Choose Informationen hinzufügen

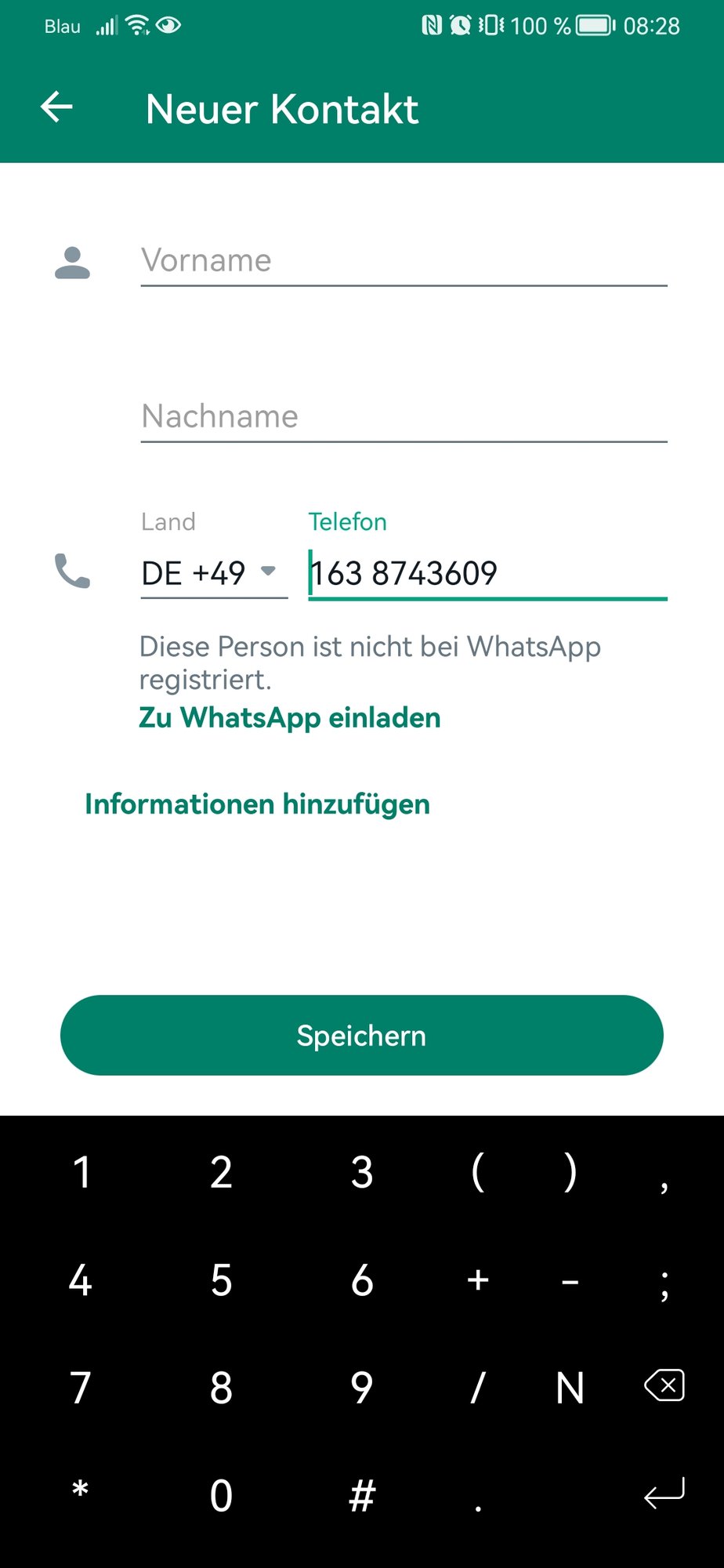pos(257,804)
